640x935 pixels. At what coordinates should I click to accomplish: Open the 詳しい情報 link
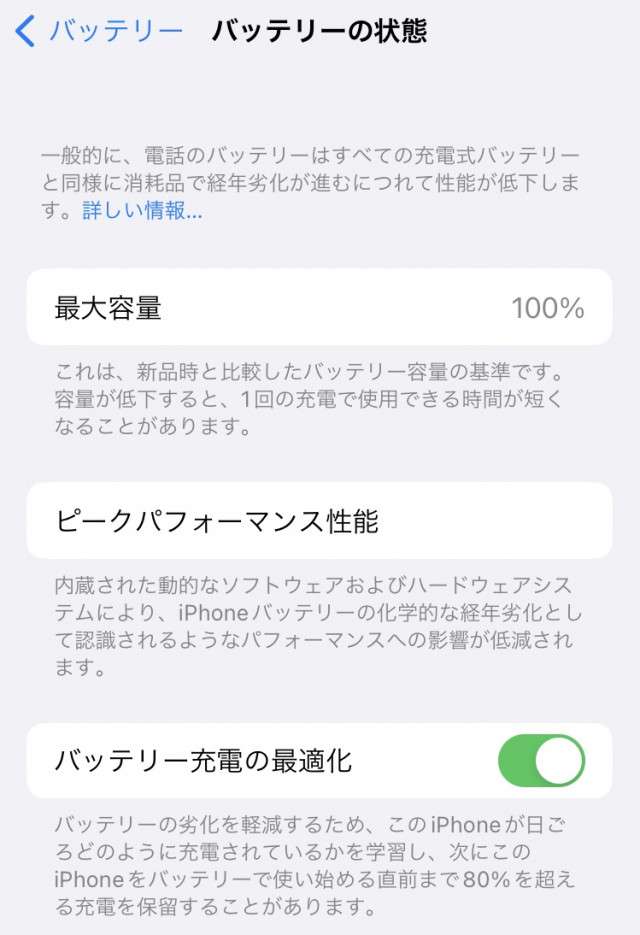point(142,212)
